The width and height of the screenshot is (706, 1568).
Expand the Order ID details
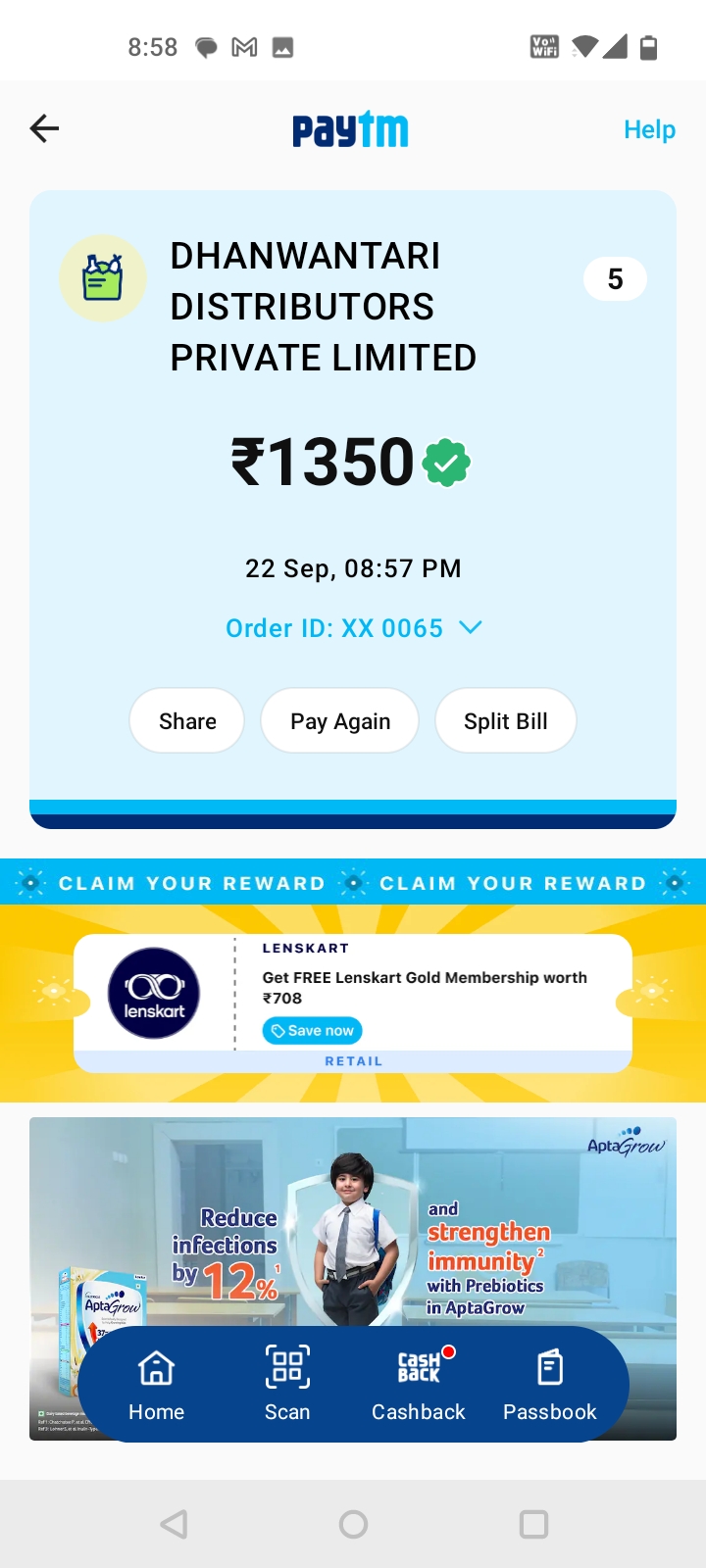[x=354, y=628]
